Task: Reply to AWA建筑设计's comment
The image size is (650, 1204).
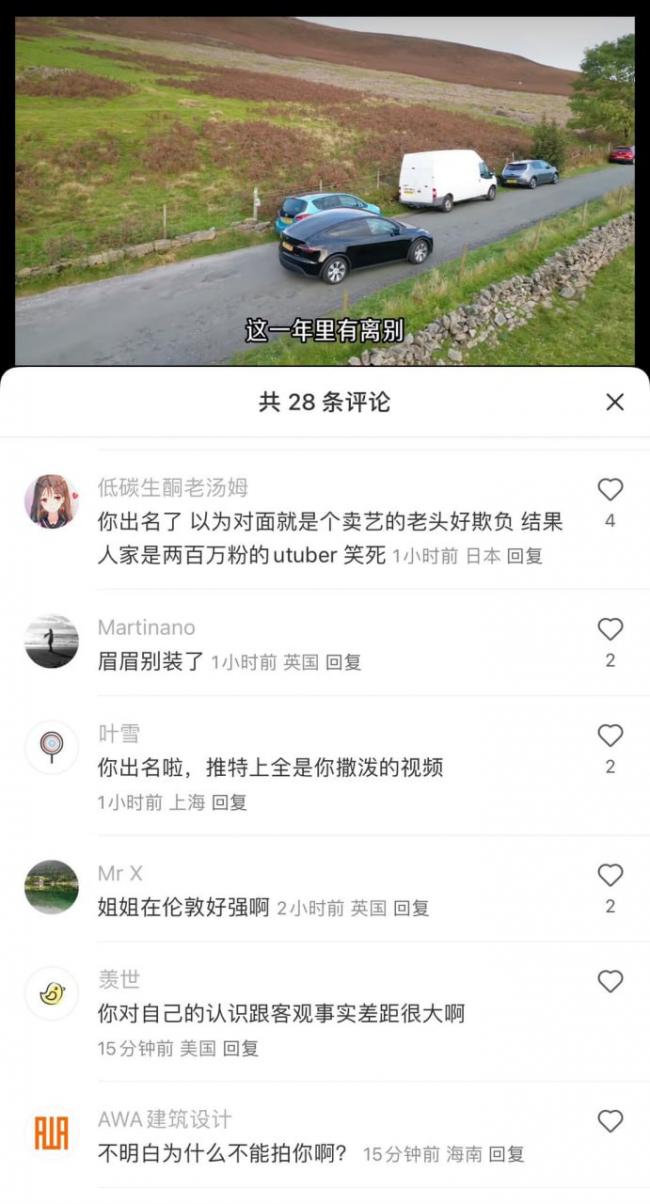Action: click(506, 1154)
